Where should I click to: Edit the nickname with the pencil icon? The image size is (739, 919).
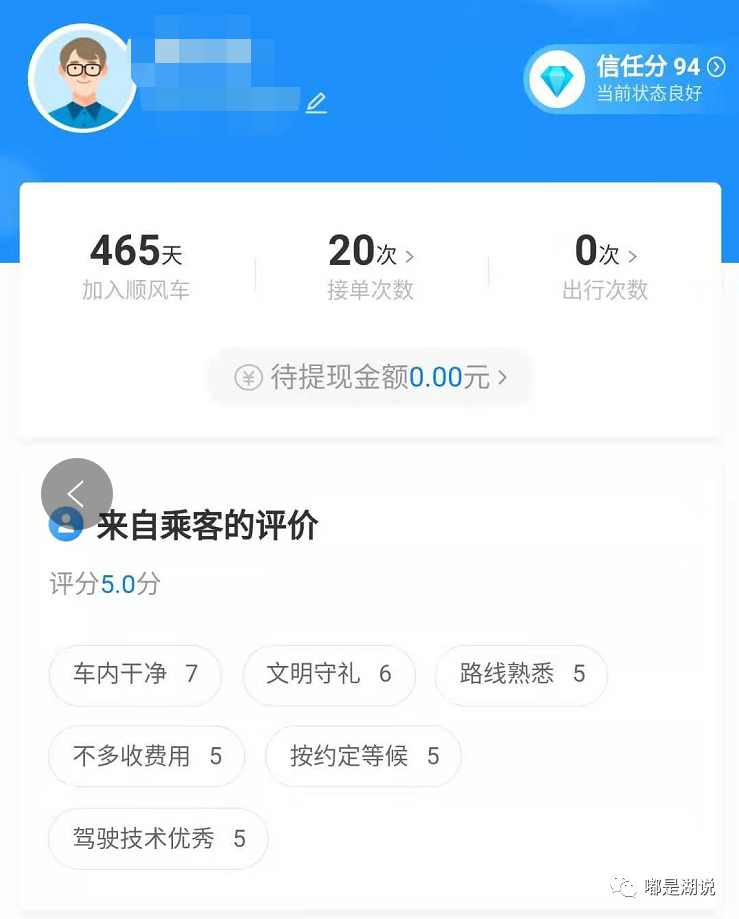(x=316, y=102)
